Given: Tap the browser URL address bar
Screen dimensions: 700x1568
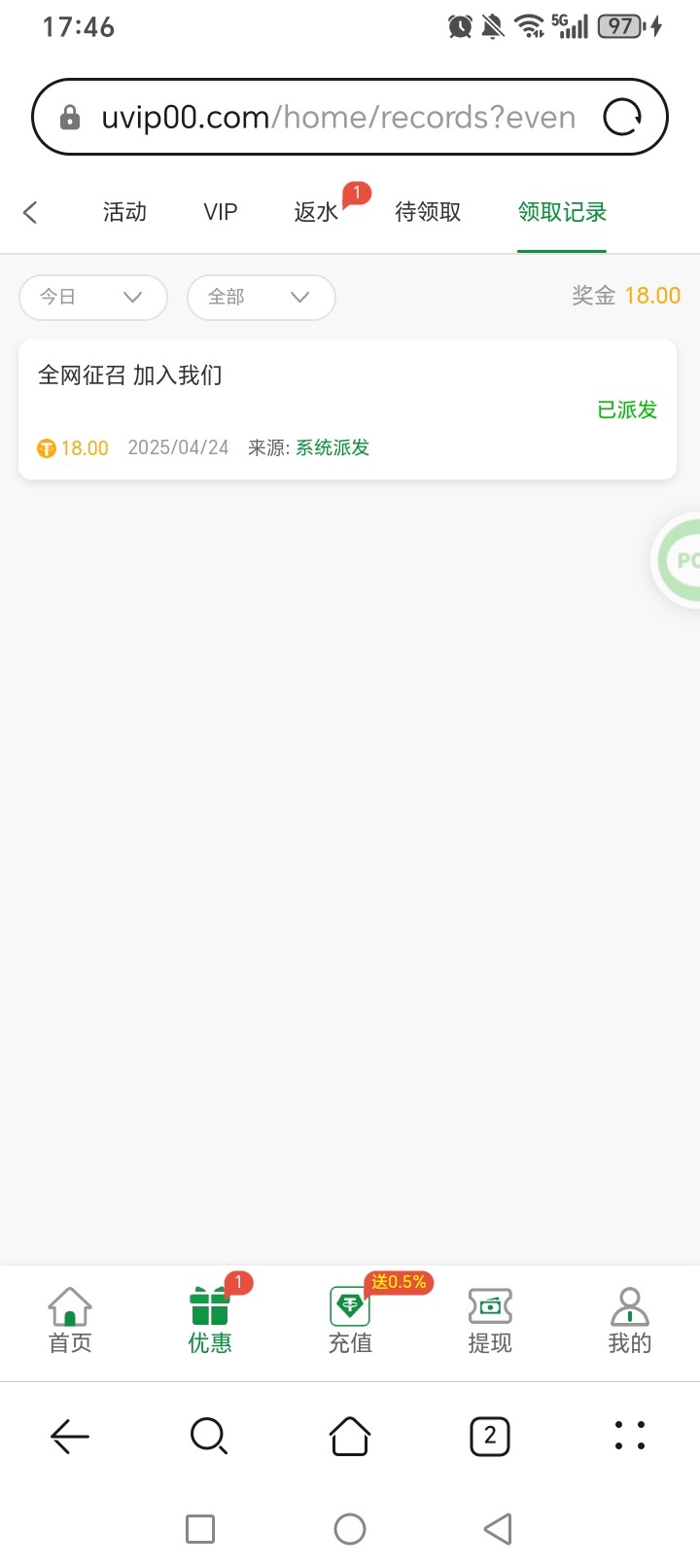Looking at the screenshot, I should [x=331, y=118].
